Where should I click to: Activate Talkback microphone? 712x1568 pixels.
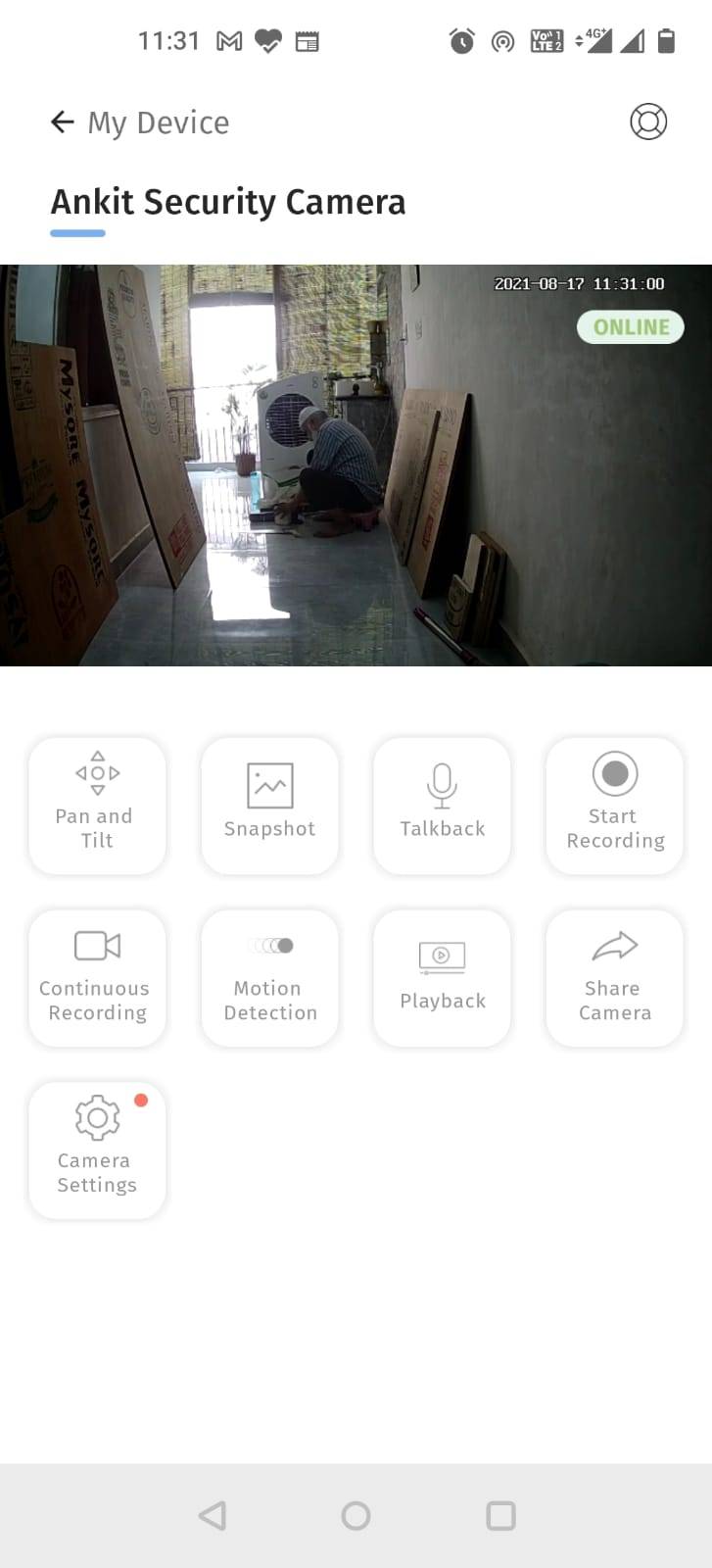[x=442, y=806]
